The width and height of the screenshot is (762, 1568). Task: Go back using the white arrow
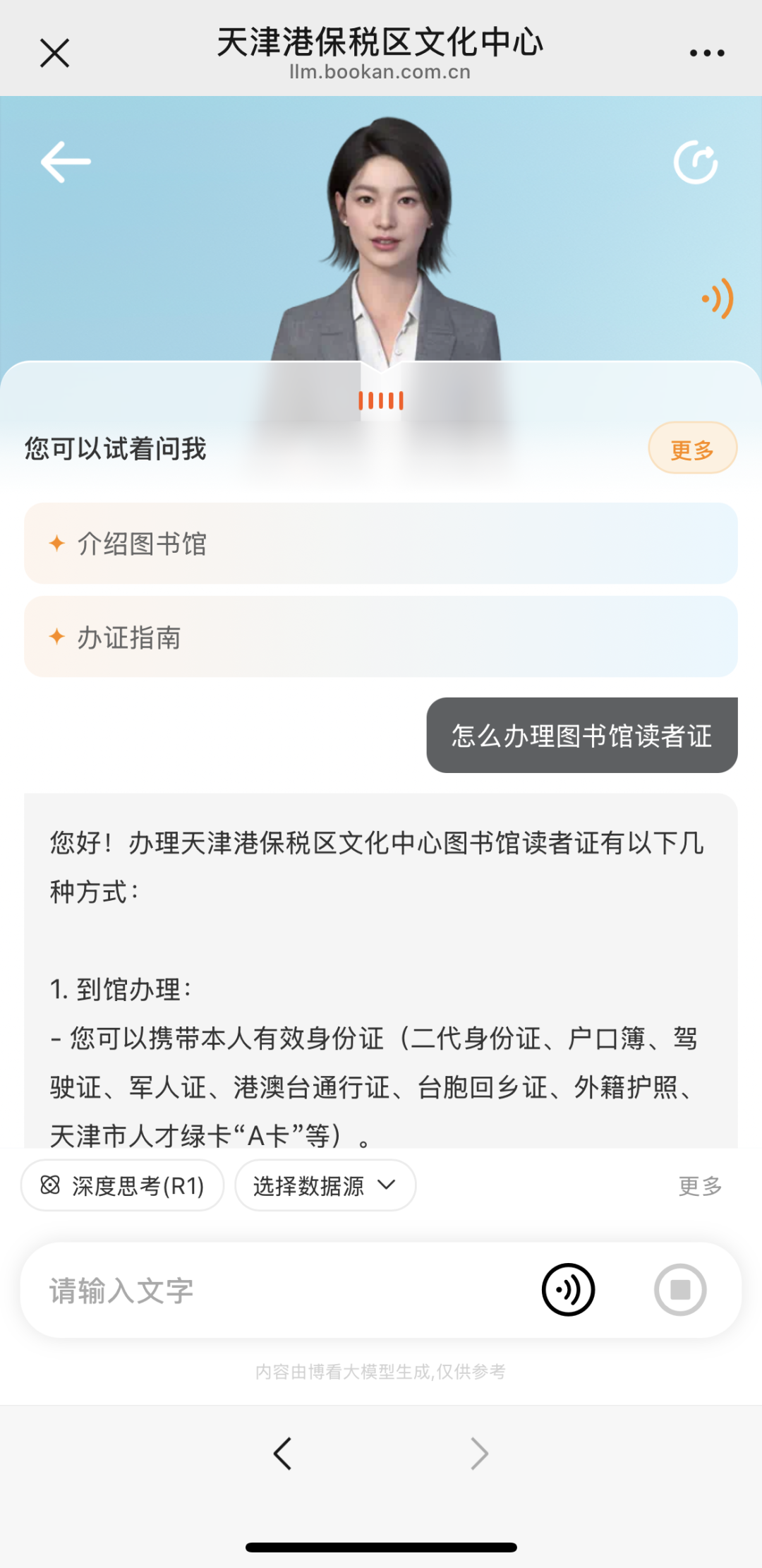tap(66, 162)
